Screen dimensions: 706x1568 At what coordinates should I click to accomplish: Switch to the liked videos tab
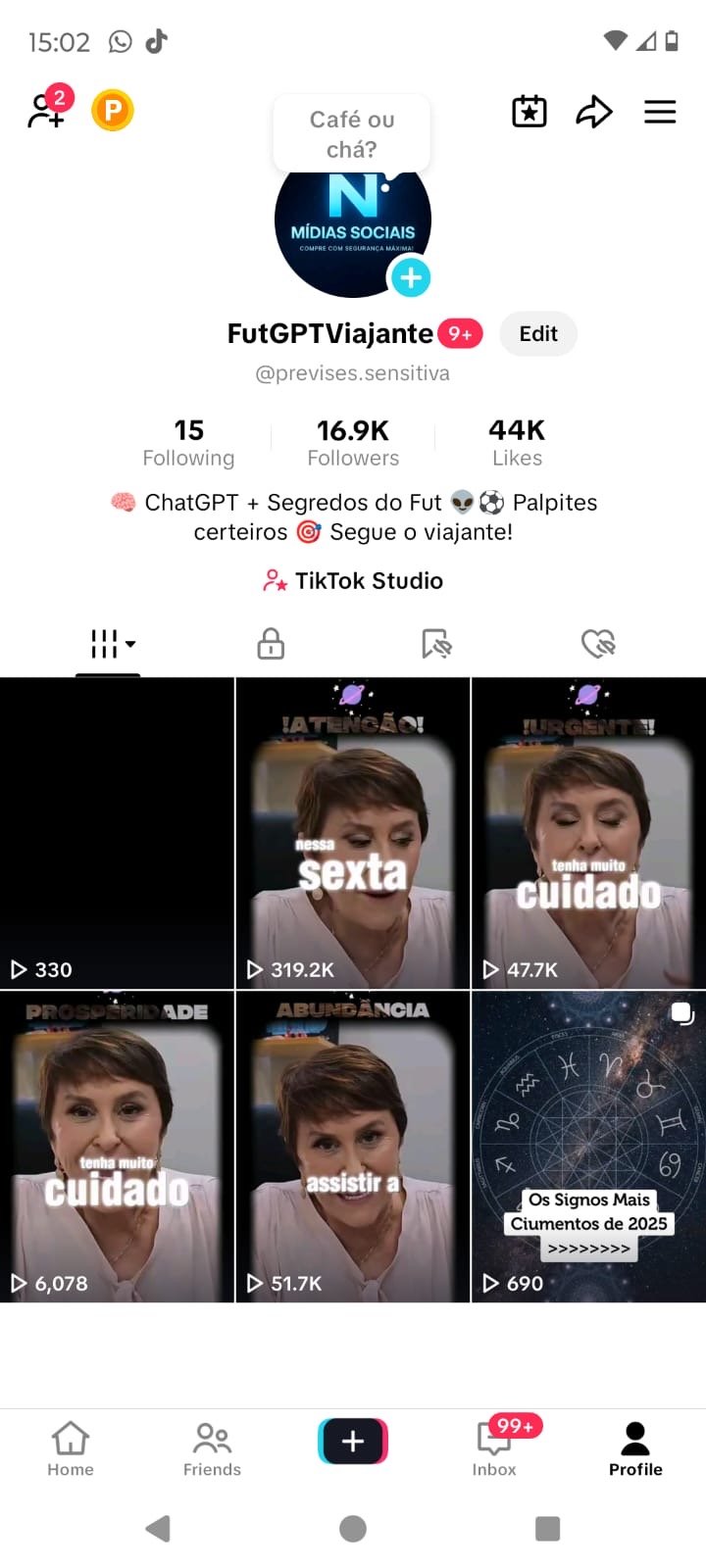[x=598, y=644]
